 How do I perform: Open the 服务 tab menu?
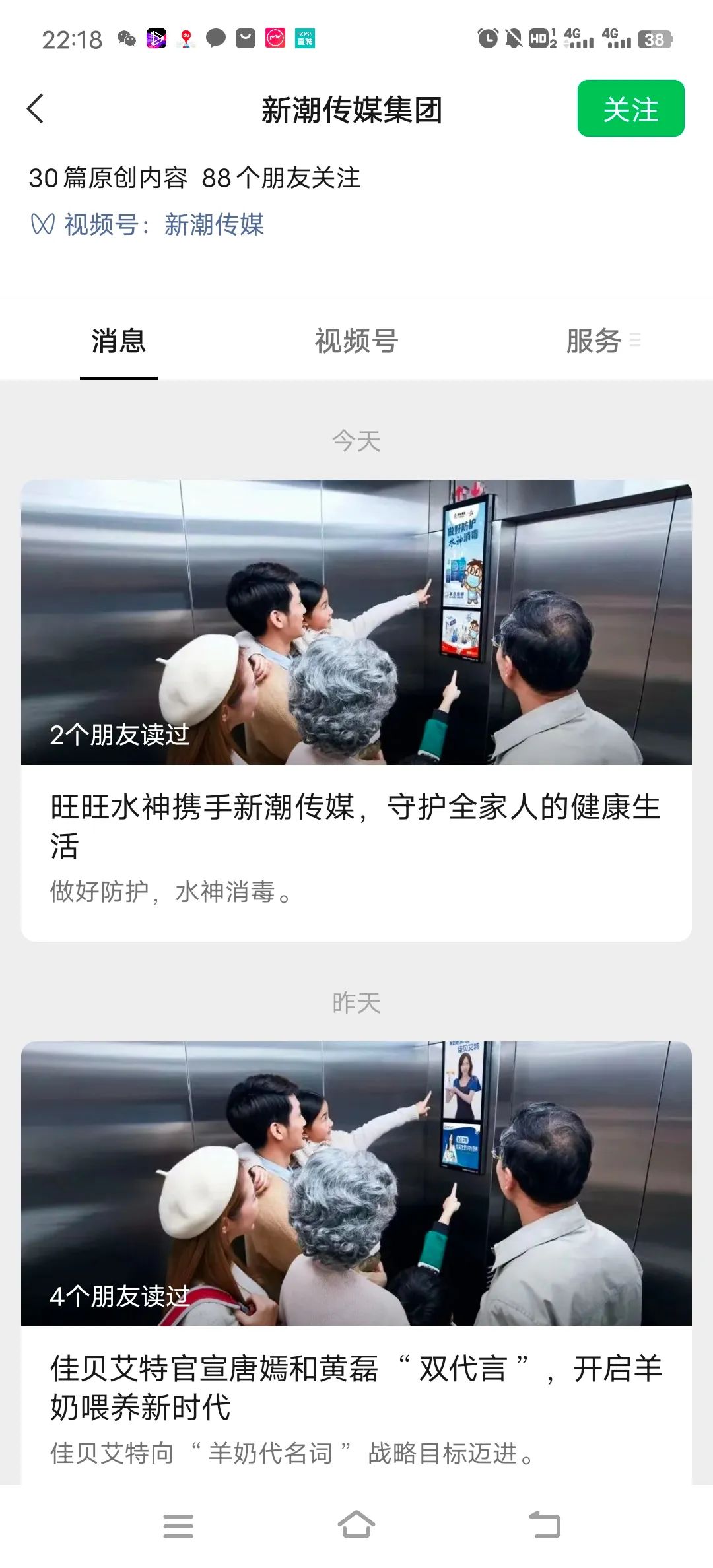click(602, 341)
